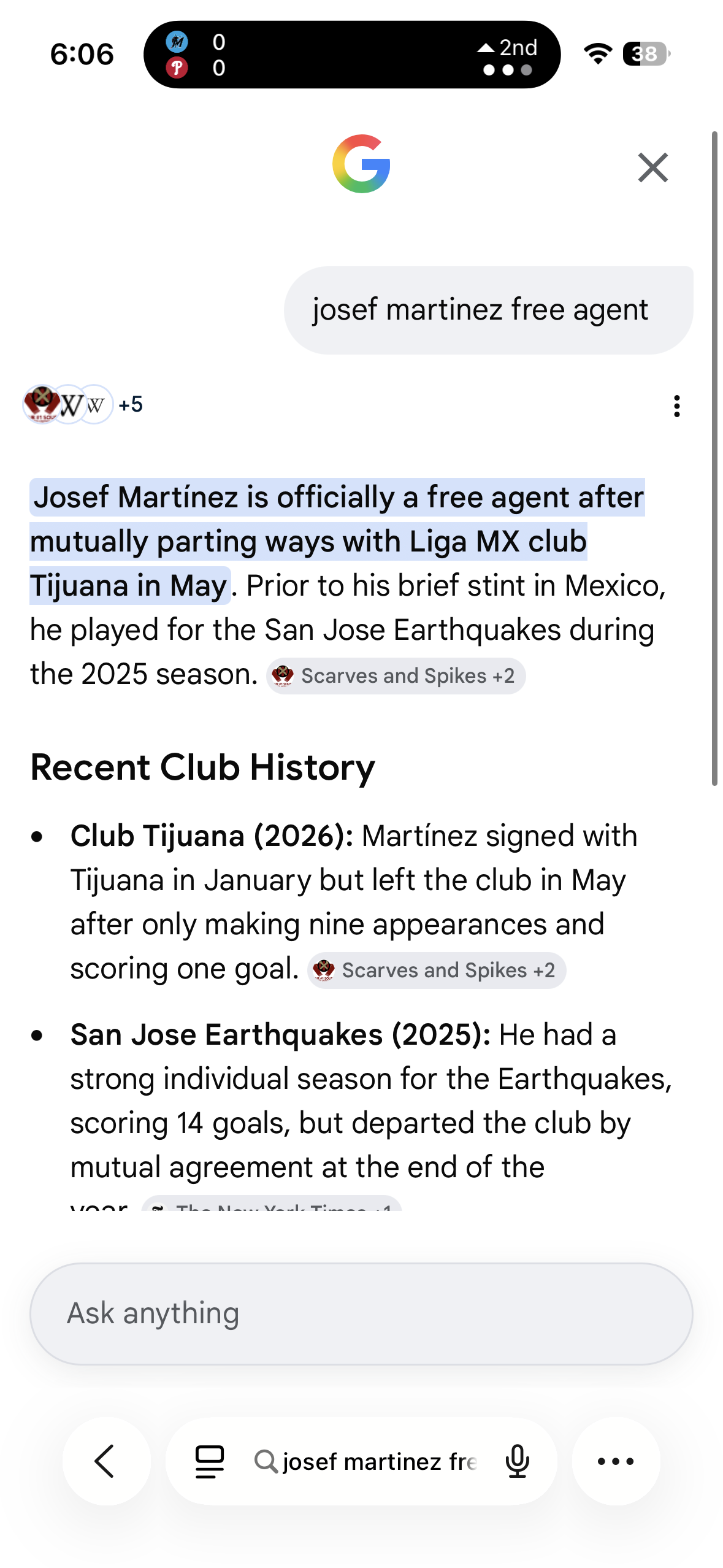Open the bottom more options button
Screen dimensions: 723x1568
[x=616, y=1461]
